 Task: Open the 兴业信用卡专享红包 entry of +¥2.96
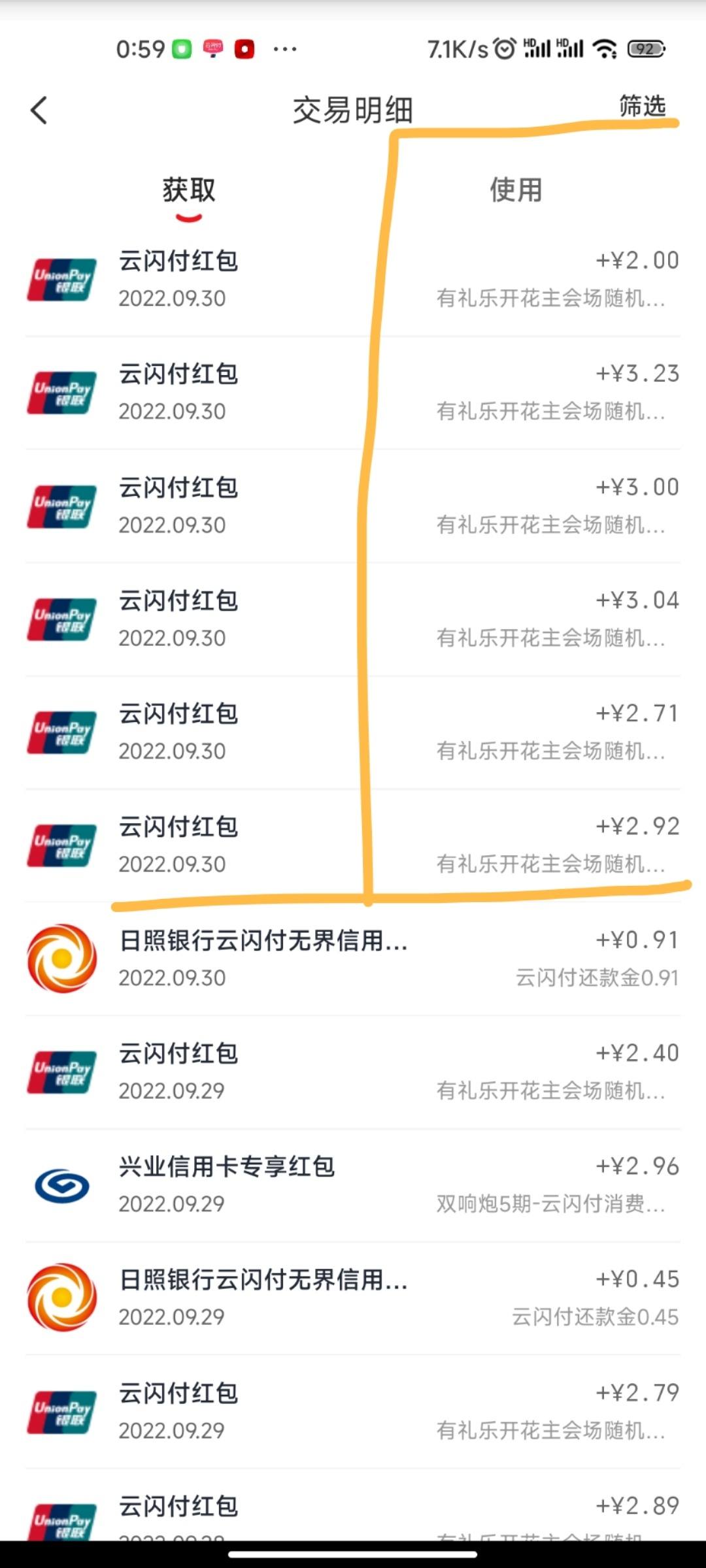353,1185
